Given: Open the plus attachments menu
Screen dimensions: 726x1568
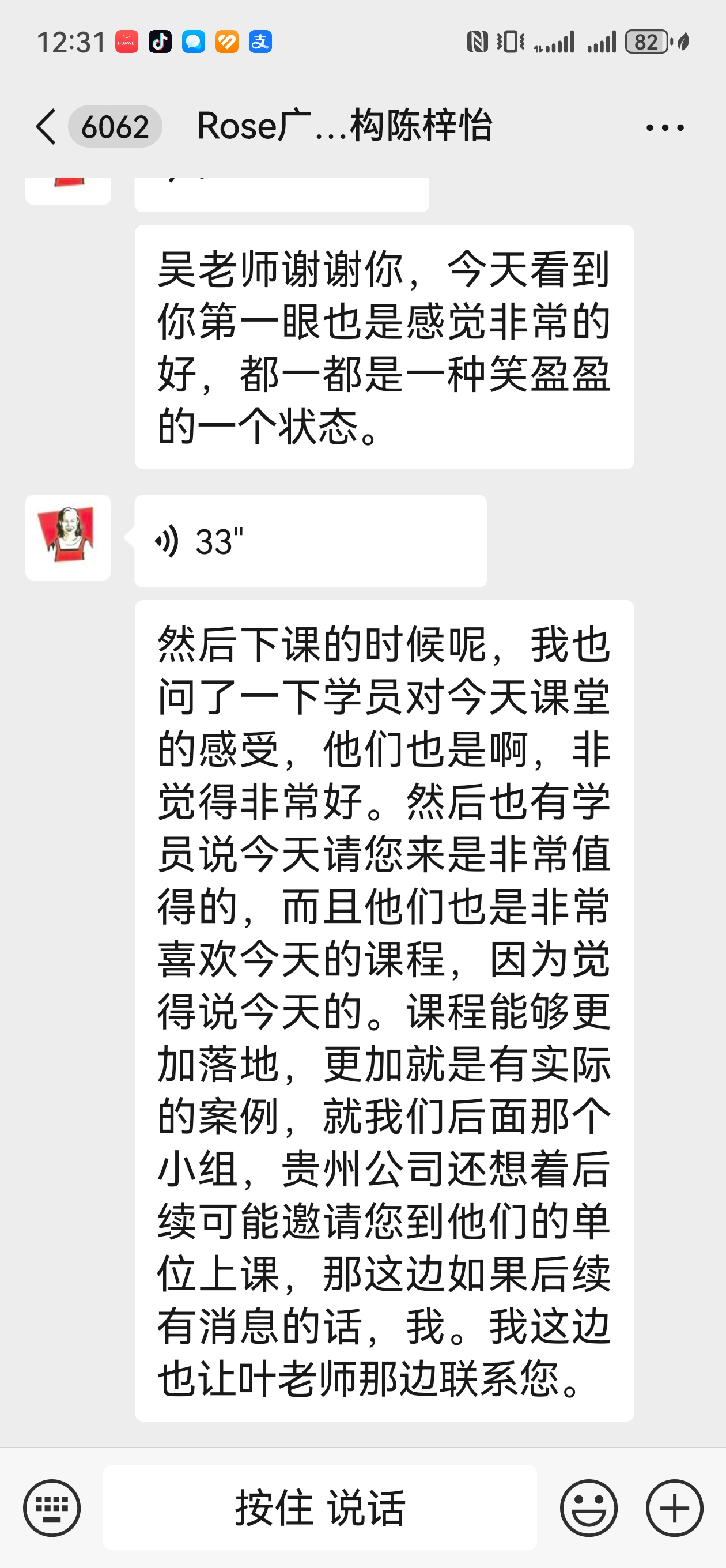Looking at the screenshot, I should tap(674, 1509).
